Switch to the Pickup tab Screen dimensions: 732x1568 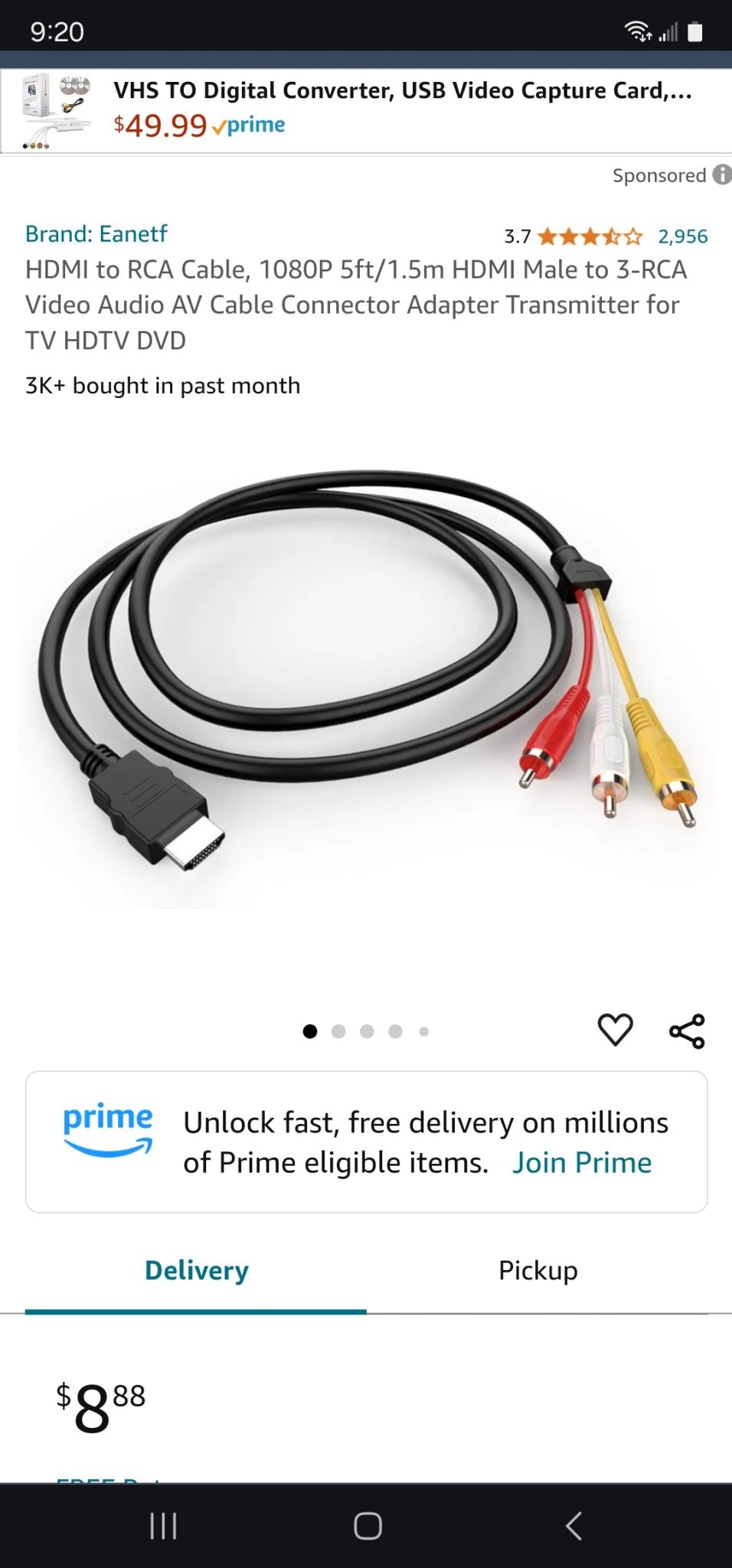coord(538,1271)
